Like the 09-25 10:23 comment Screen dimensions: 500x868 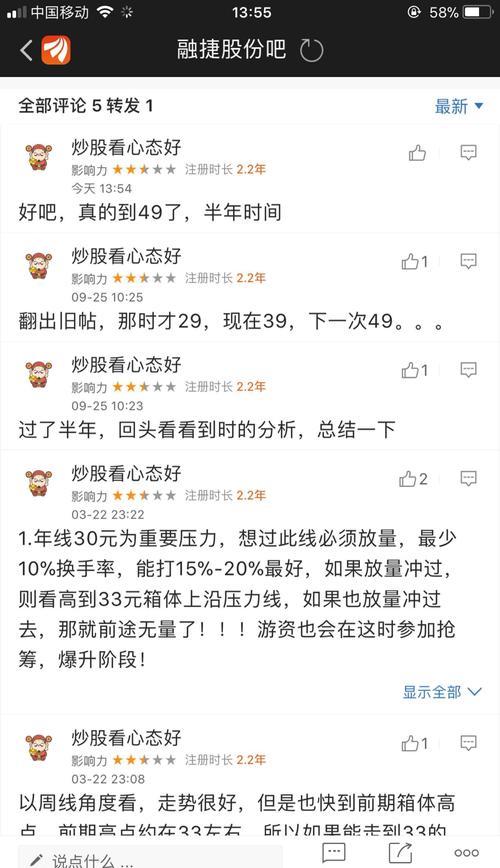415,370
